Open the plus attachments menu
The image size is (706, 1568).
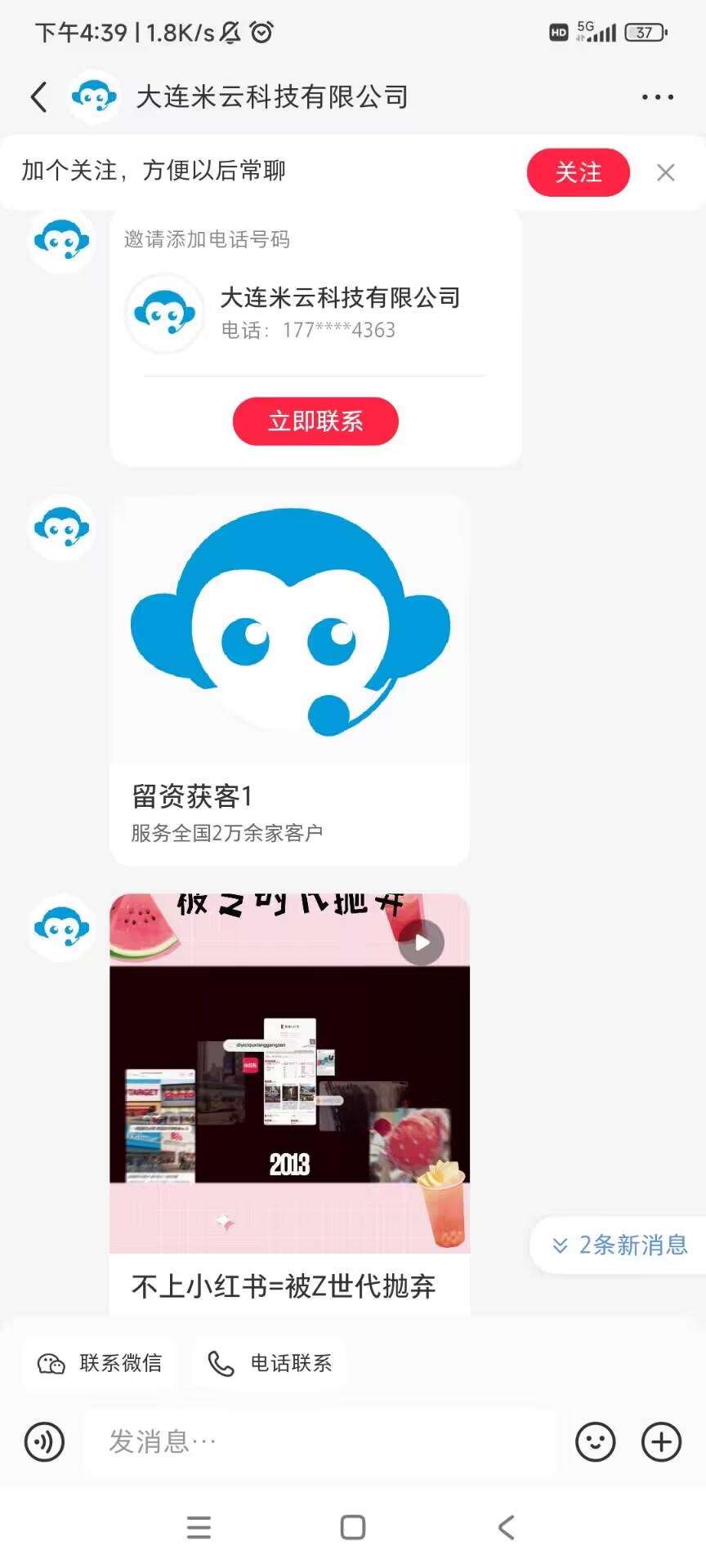point(661,1441)
